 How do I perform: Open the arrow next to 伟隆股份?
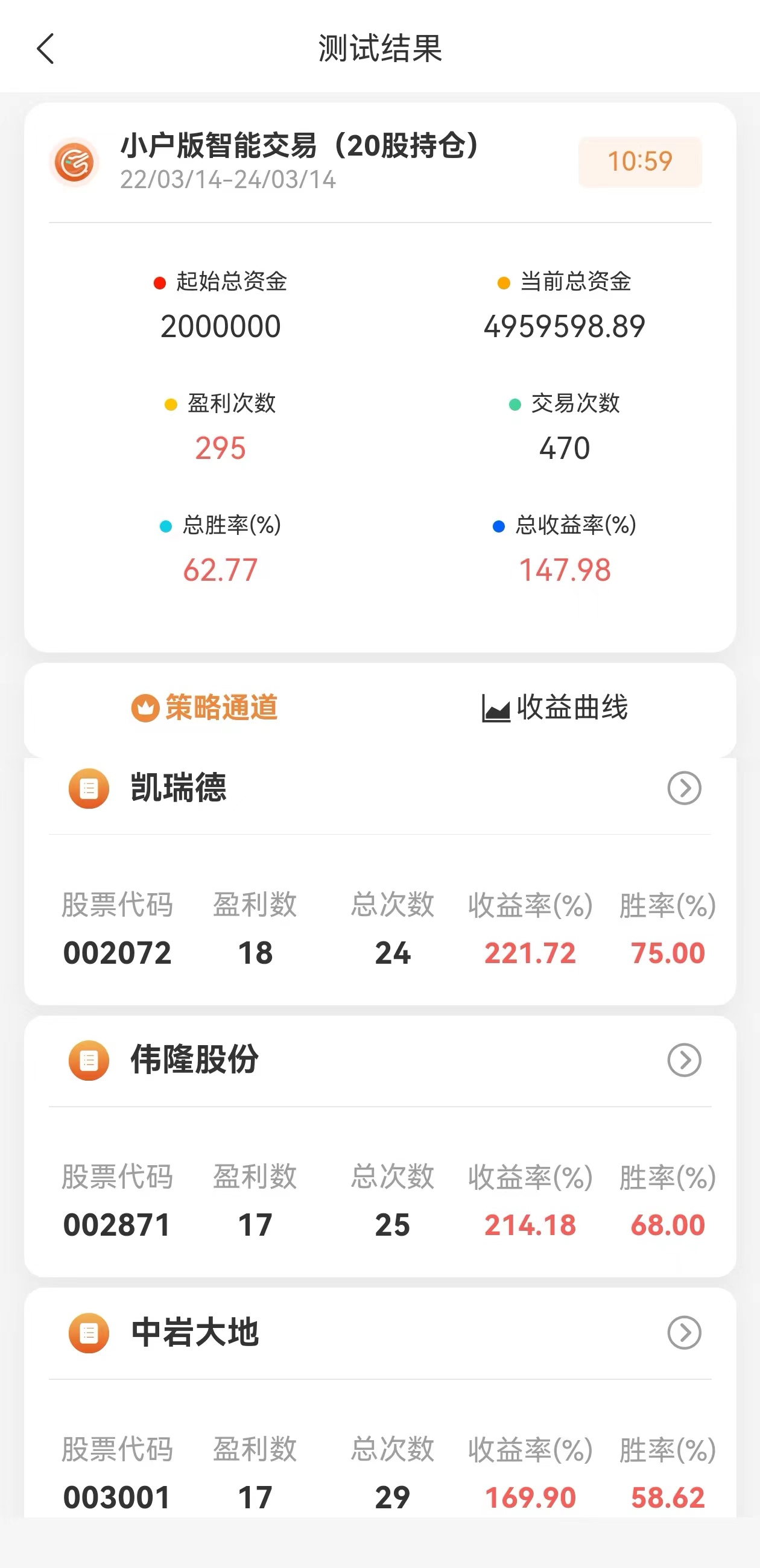click(x=684, y=1060)
